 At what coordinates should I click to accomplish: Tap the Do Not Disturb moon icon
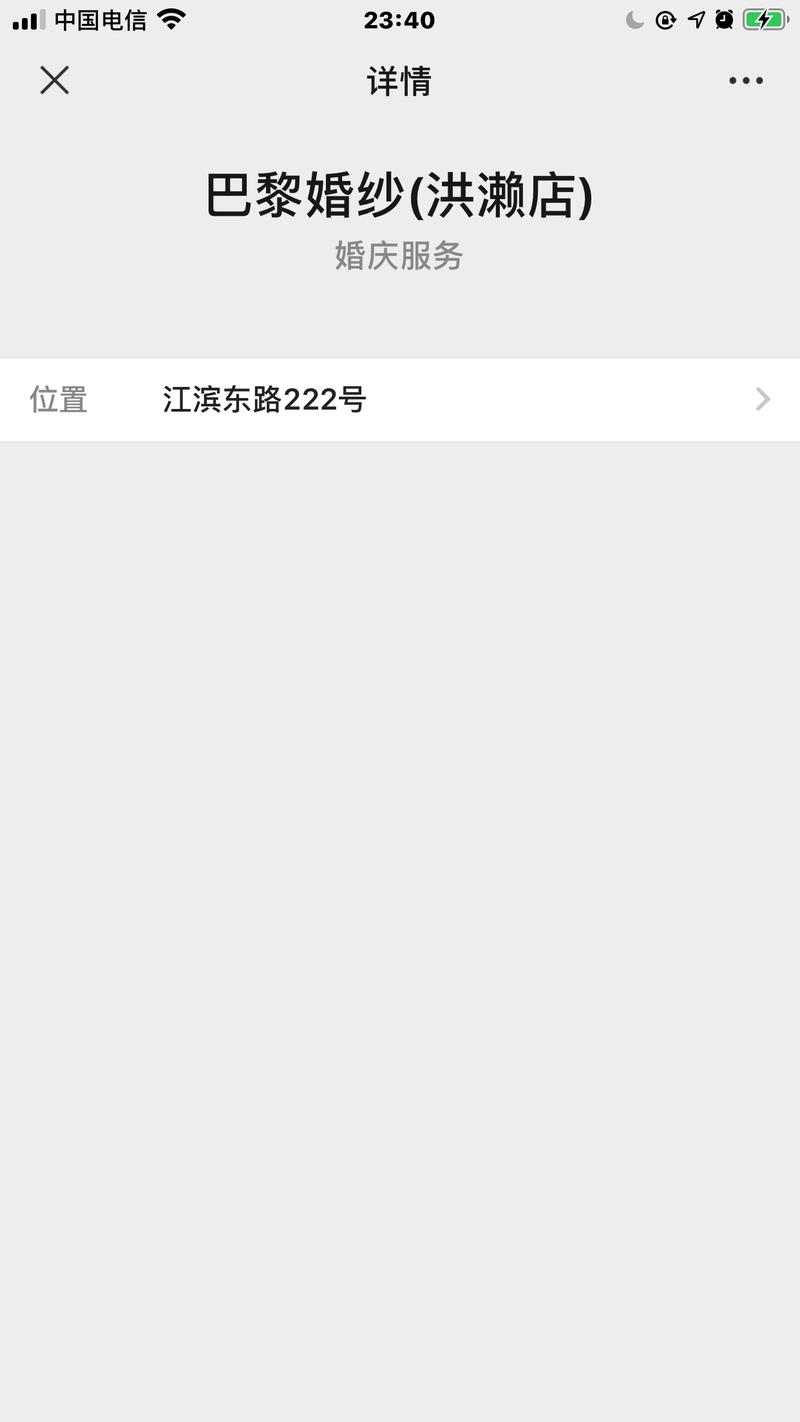point(634,19)
